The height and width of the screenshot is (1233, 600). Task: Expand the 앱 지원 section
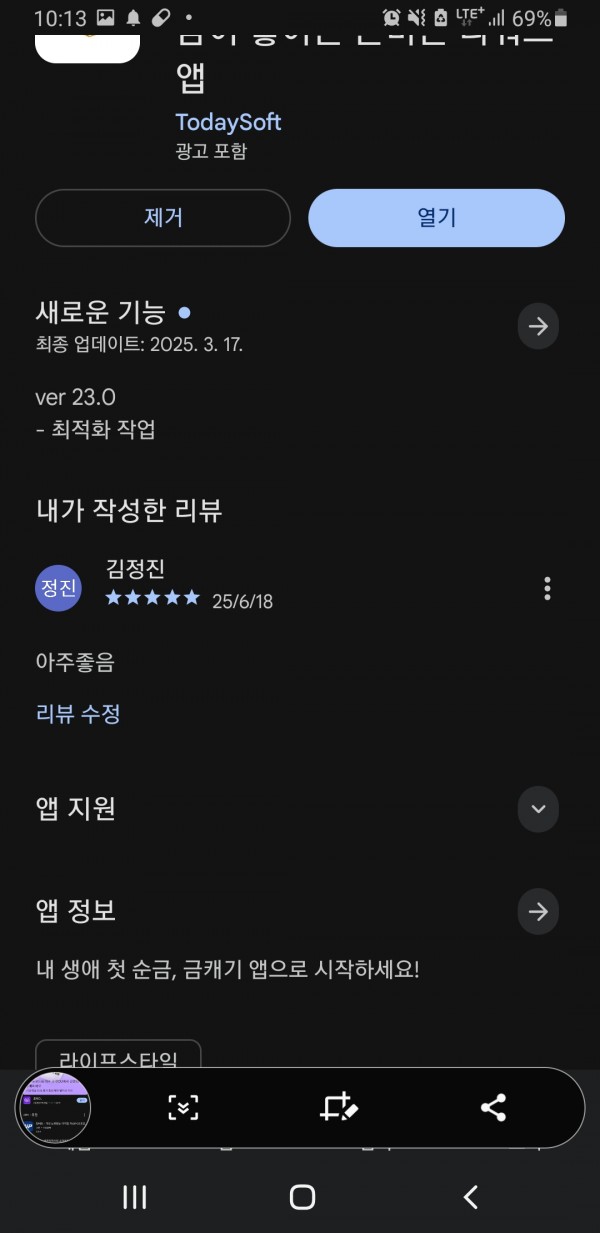538,809
